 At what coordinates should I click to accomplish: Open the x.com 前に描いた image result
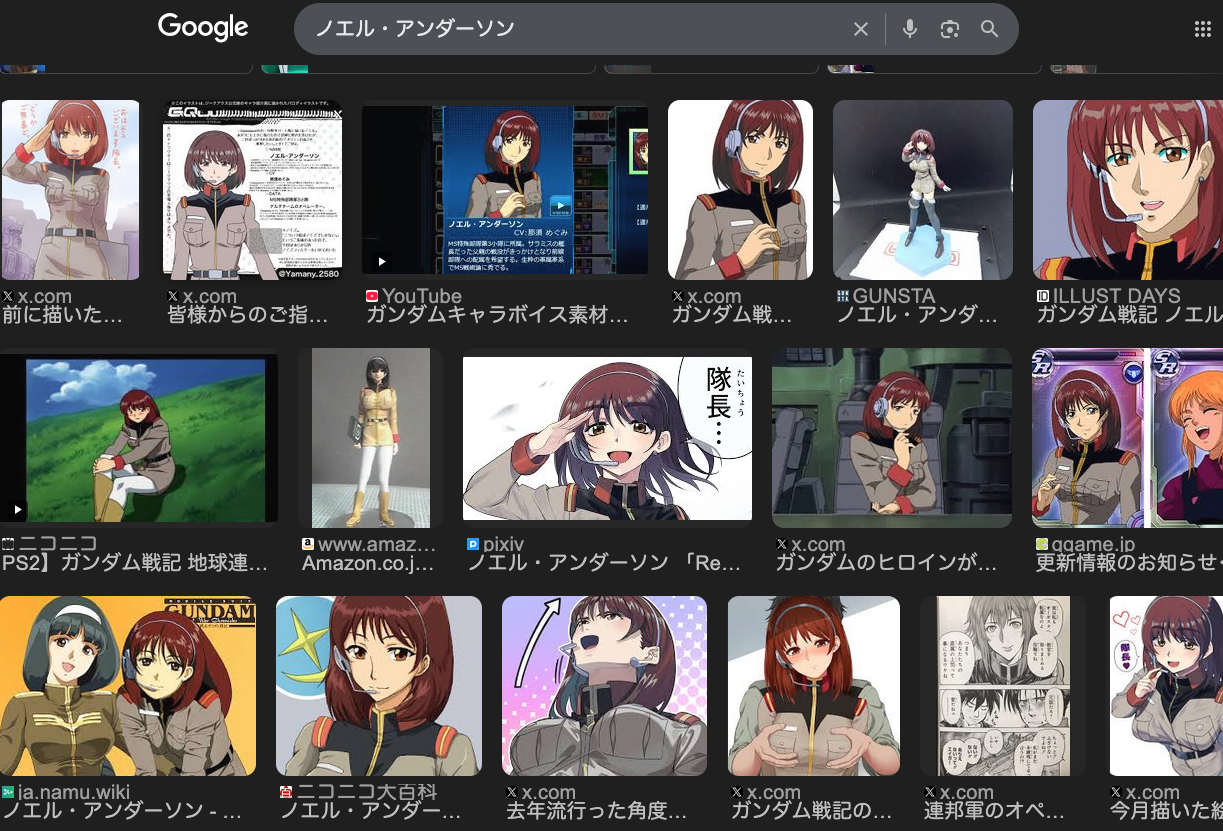click(x=70, y=189)
